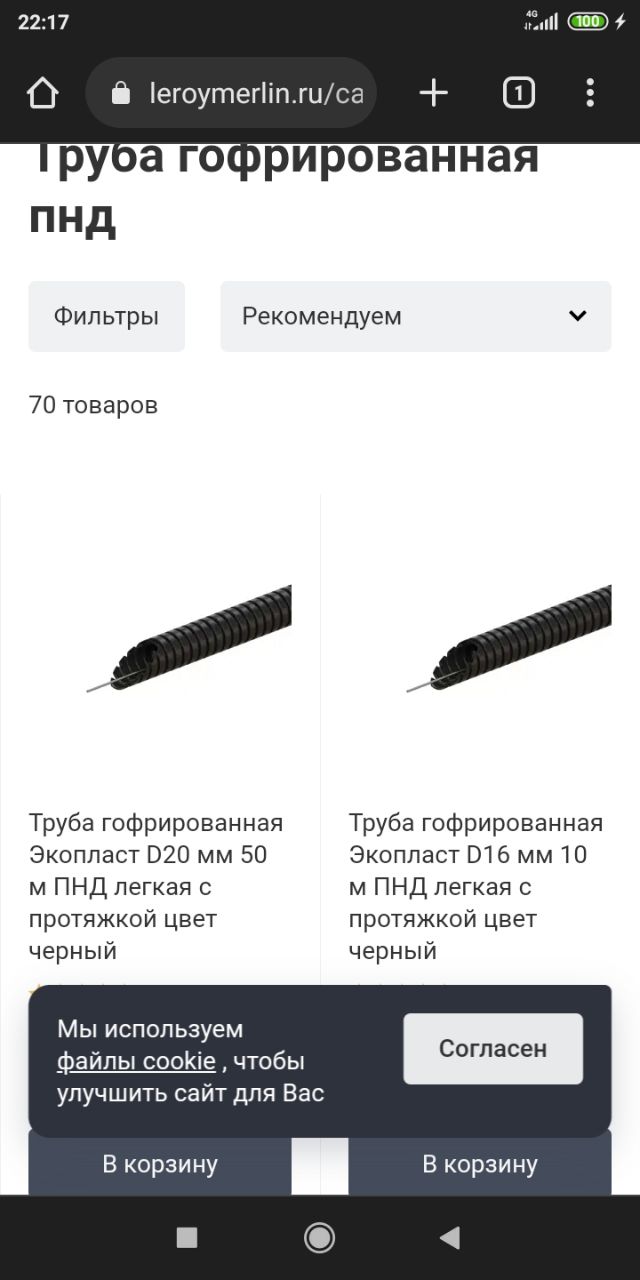Go back using system navigation
640x1280 pixels.
[450, 1238]
